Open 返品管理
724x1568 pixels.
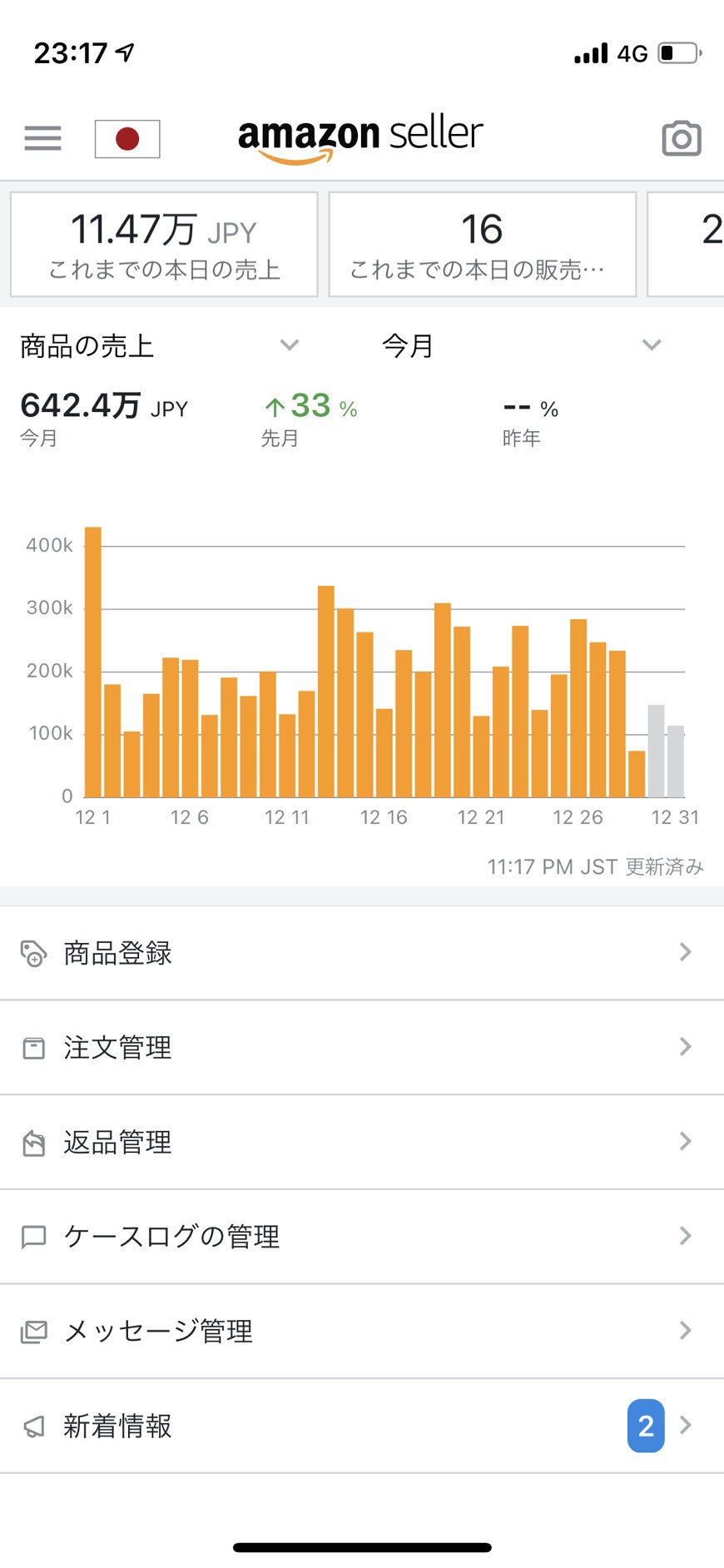point(362,1143)
